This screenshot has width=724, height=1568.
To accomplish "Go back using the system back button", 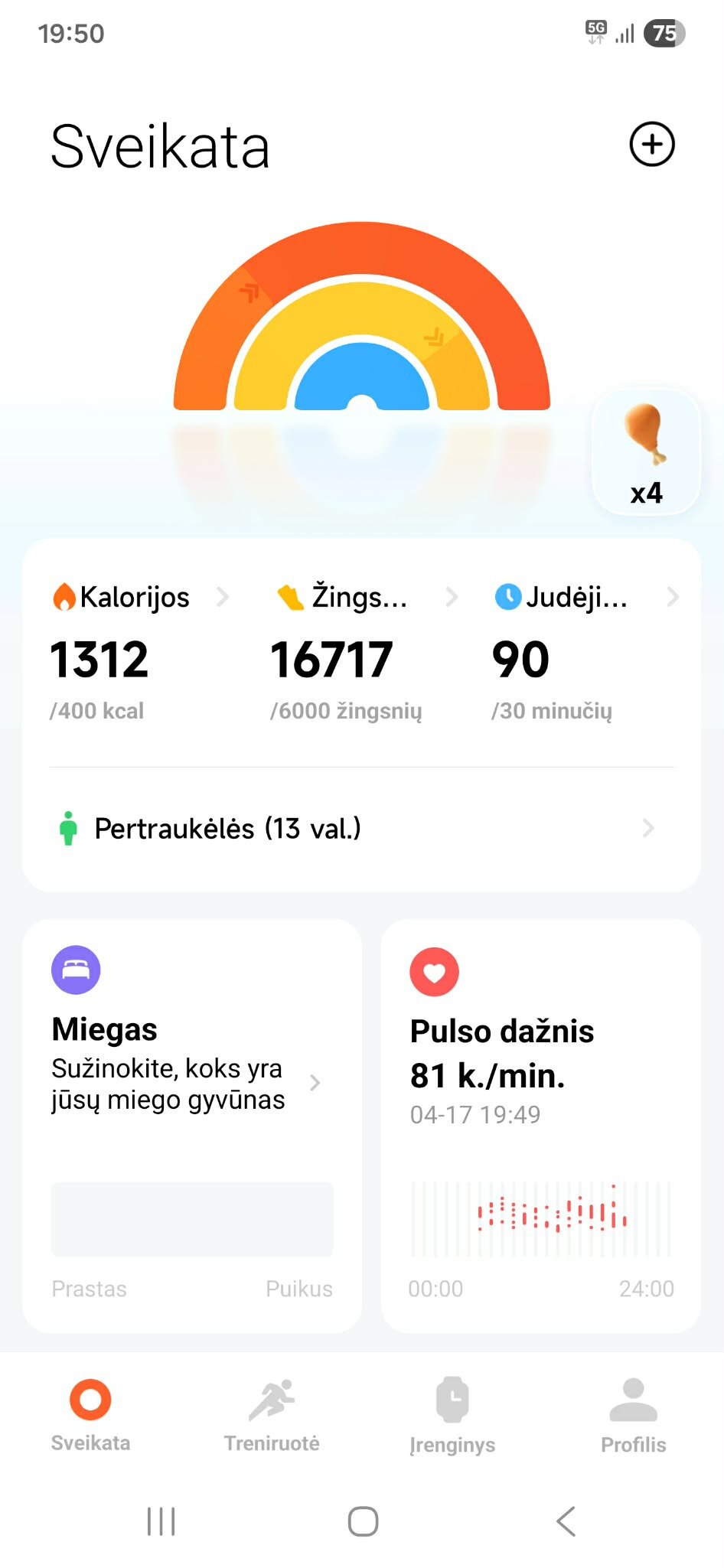I will [x=566, y=1521].
